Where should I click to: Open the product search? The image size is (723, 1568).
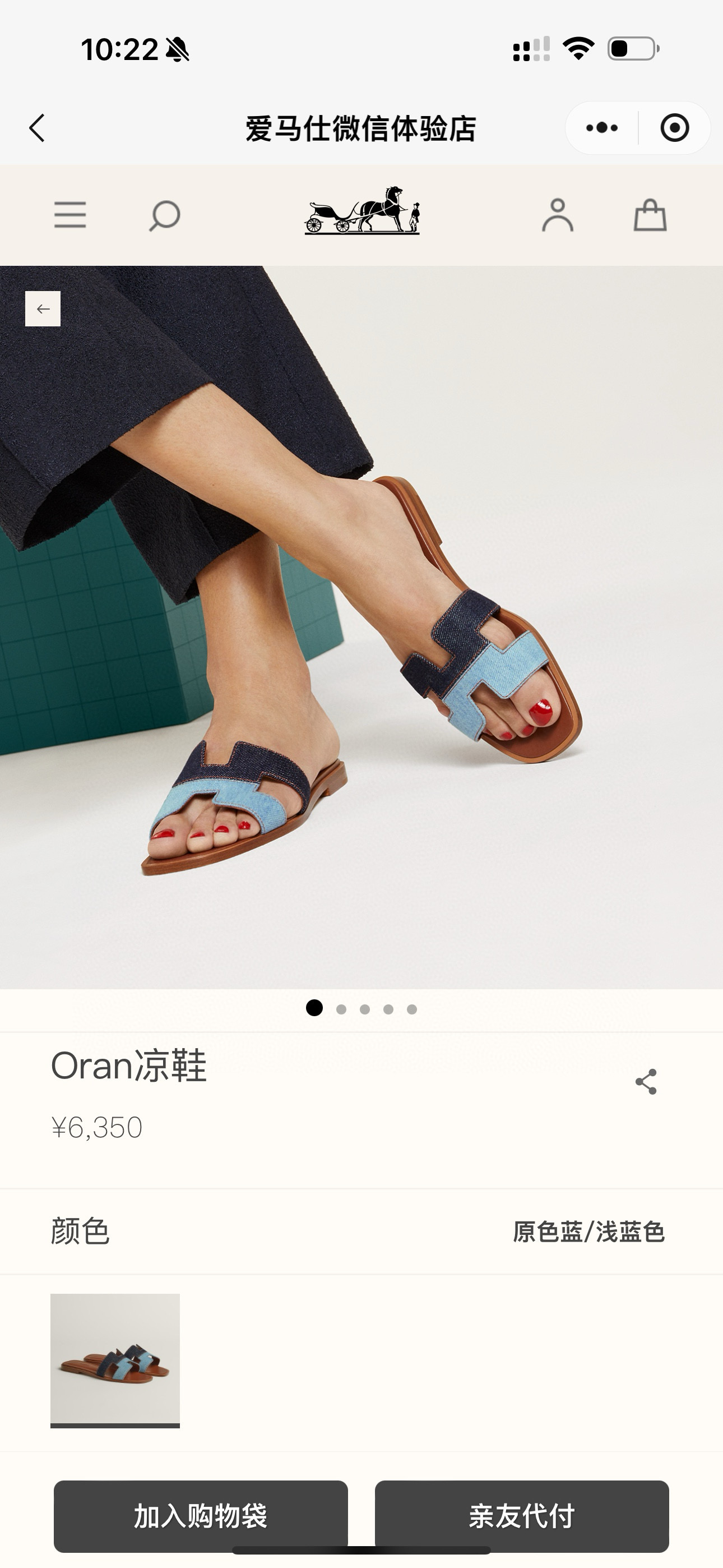164,215
